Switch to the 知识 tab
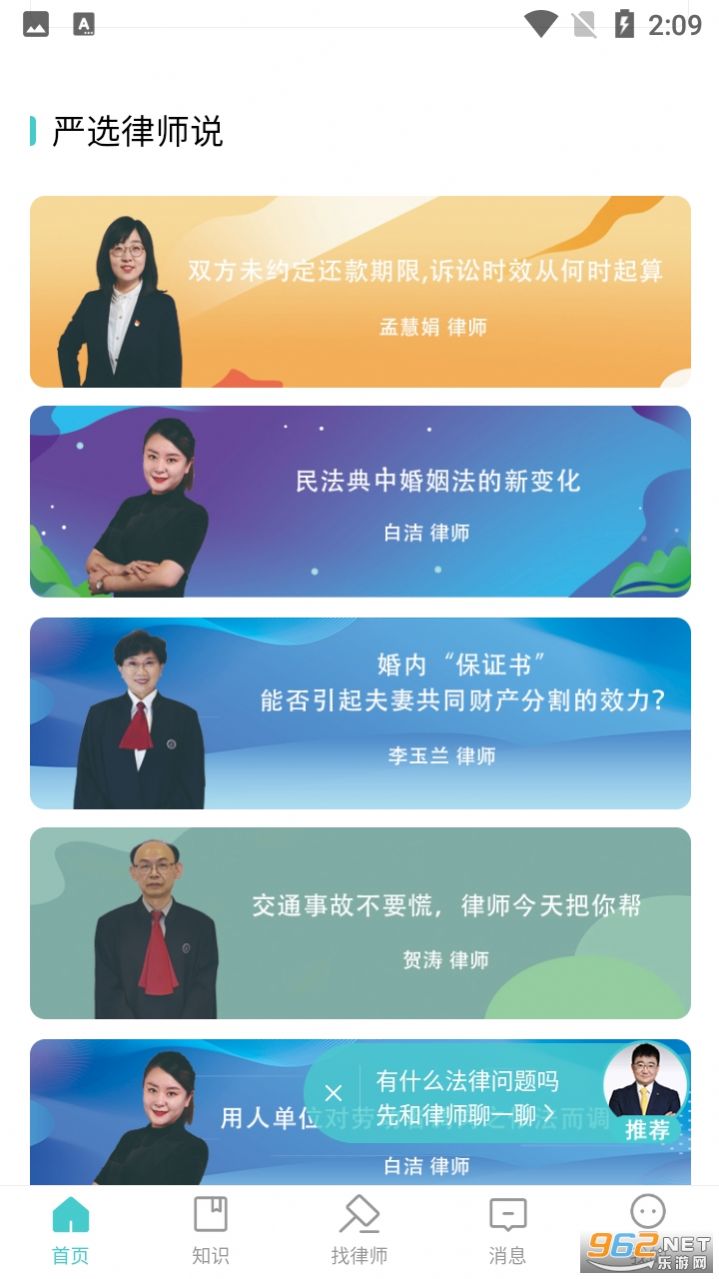719x1279 pixels. click(210, 1231)
